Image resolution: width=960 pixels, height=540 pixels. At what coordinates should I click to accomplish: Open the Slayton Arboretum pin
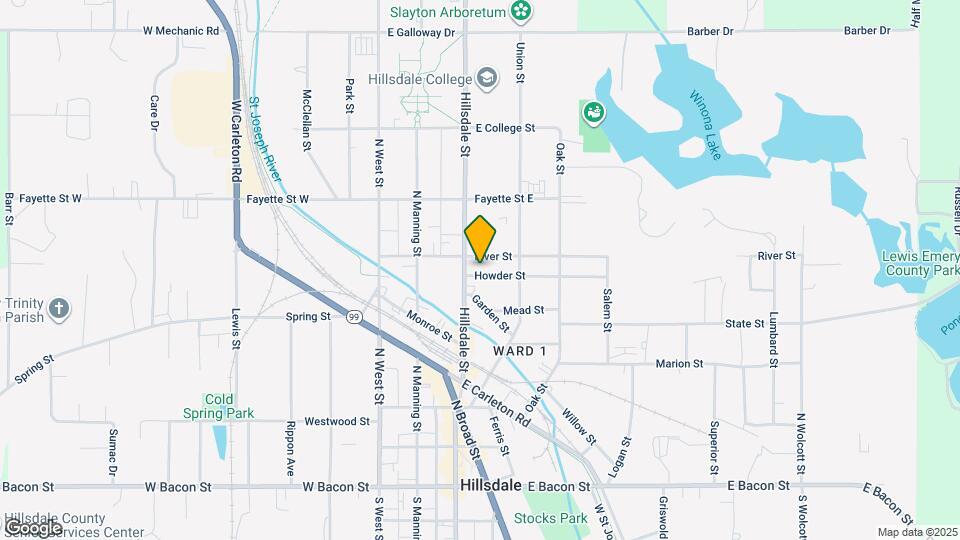(521, 11)
